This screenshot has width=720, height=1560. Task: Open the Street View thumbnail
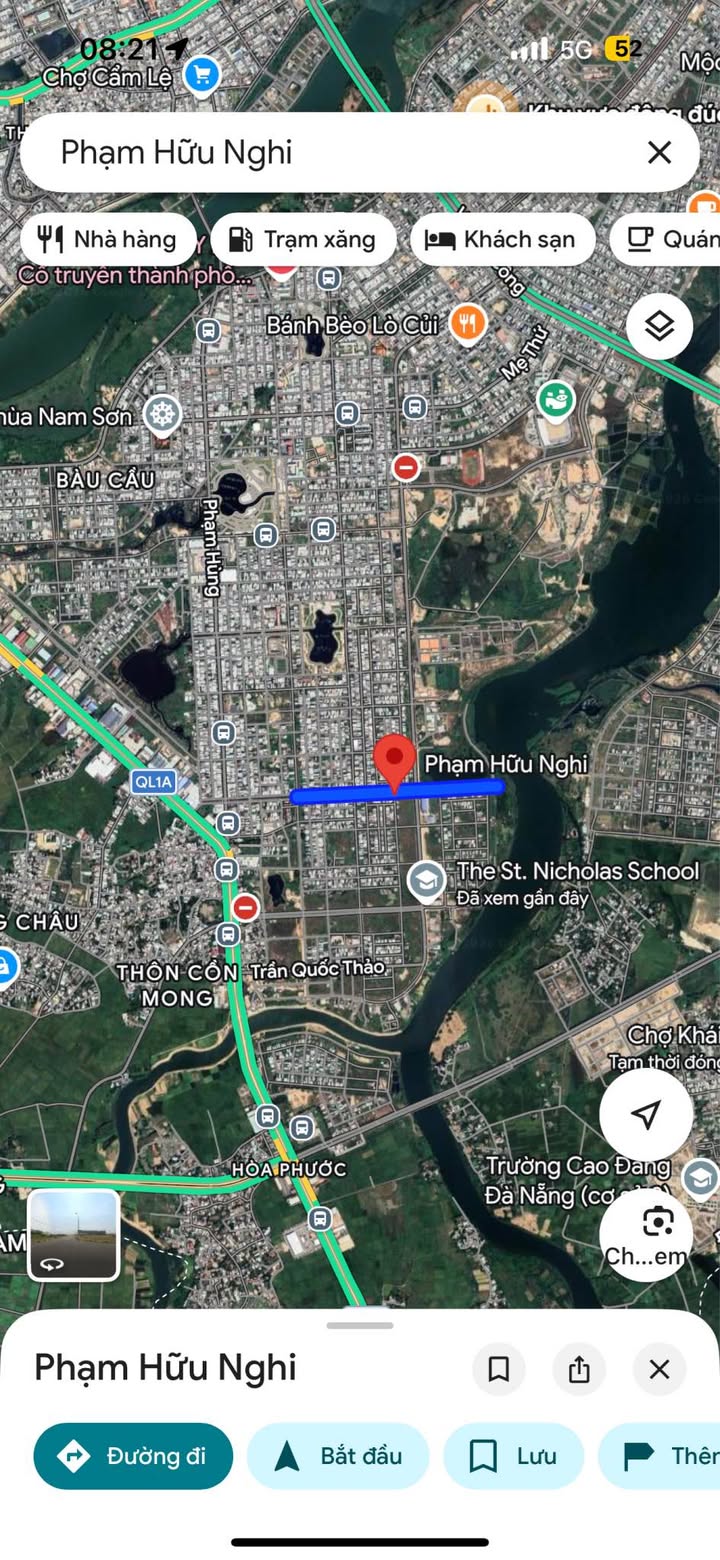click(x=73, y=1234)
